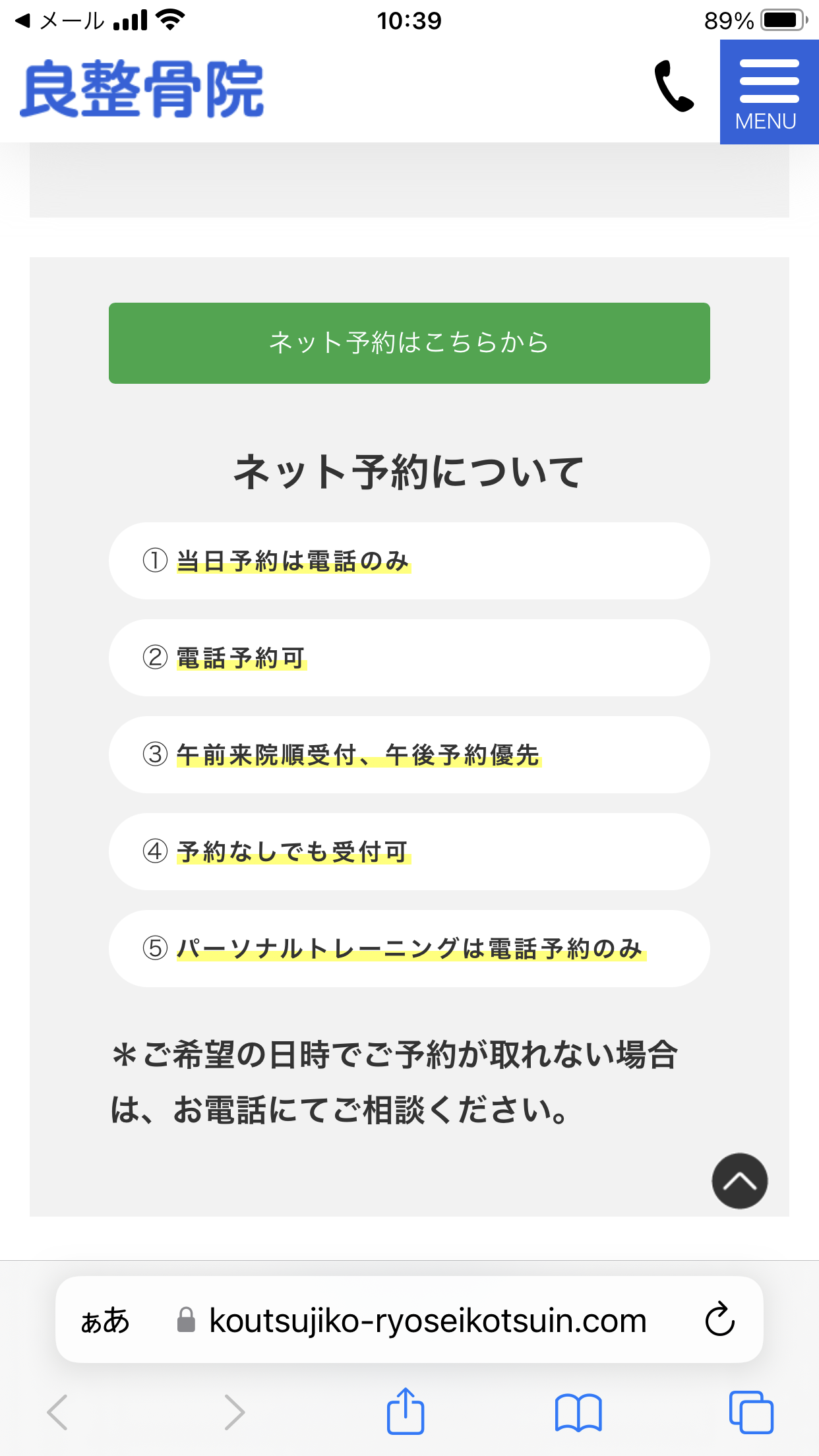The image size is (819, 1456).
Task: Go back to previous Safari page
Action: point(57,1412)
